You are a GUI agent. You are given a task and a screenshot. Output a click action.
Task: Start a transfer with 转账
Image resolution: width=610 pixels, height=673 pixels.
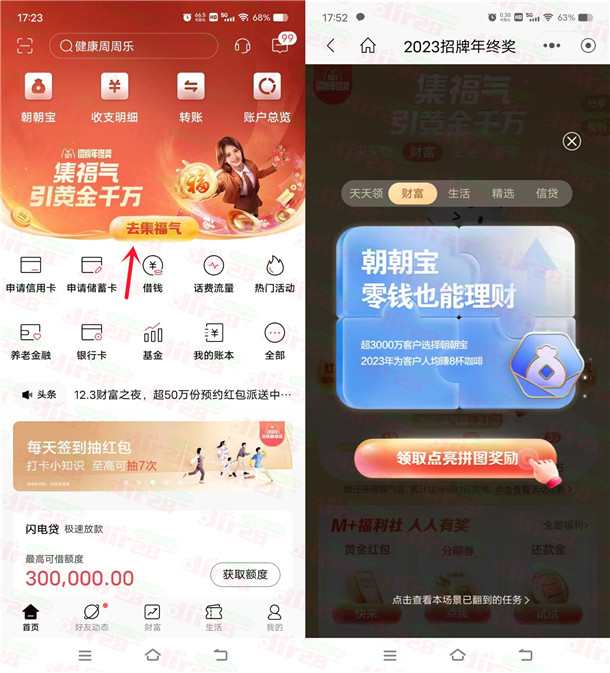[190, 97]
